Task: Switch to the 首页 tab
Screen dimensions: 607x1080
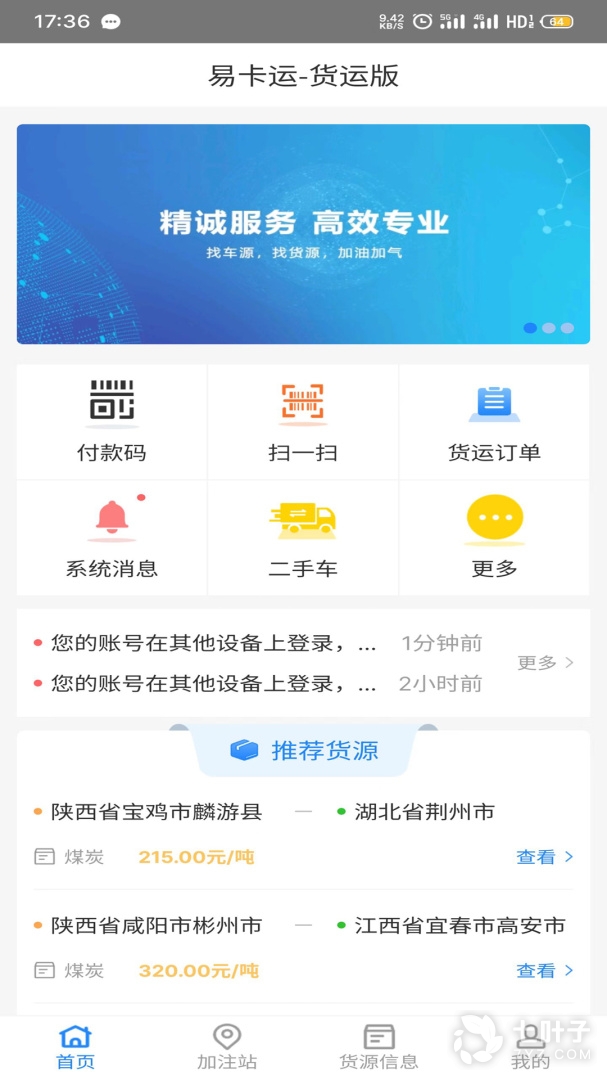Action: 75,1046
